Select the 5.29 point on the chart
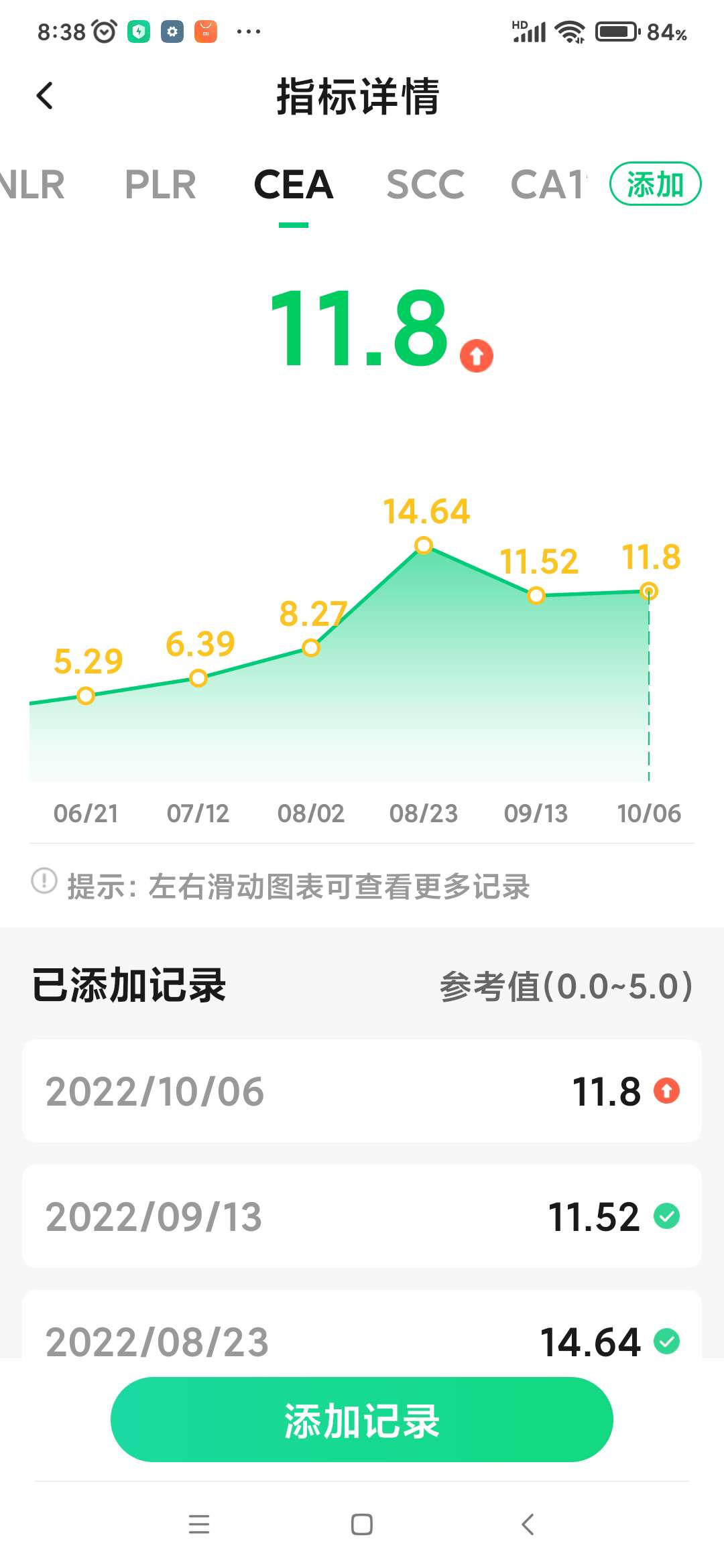The height and width of the screenshot is (1568, 724). tap(86, 696)
